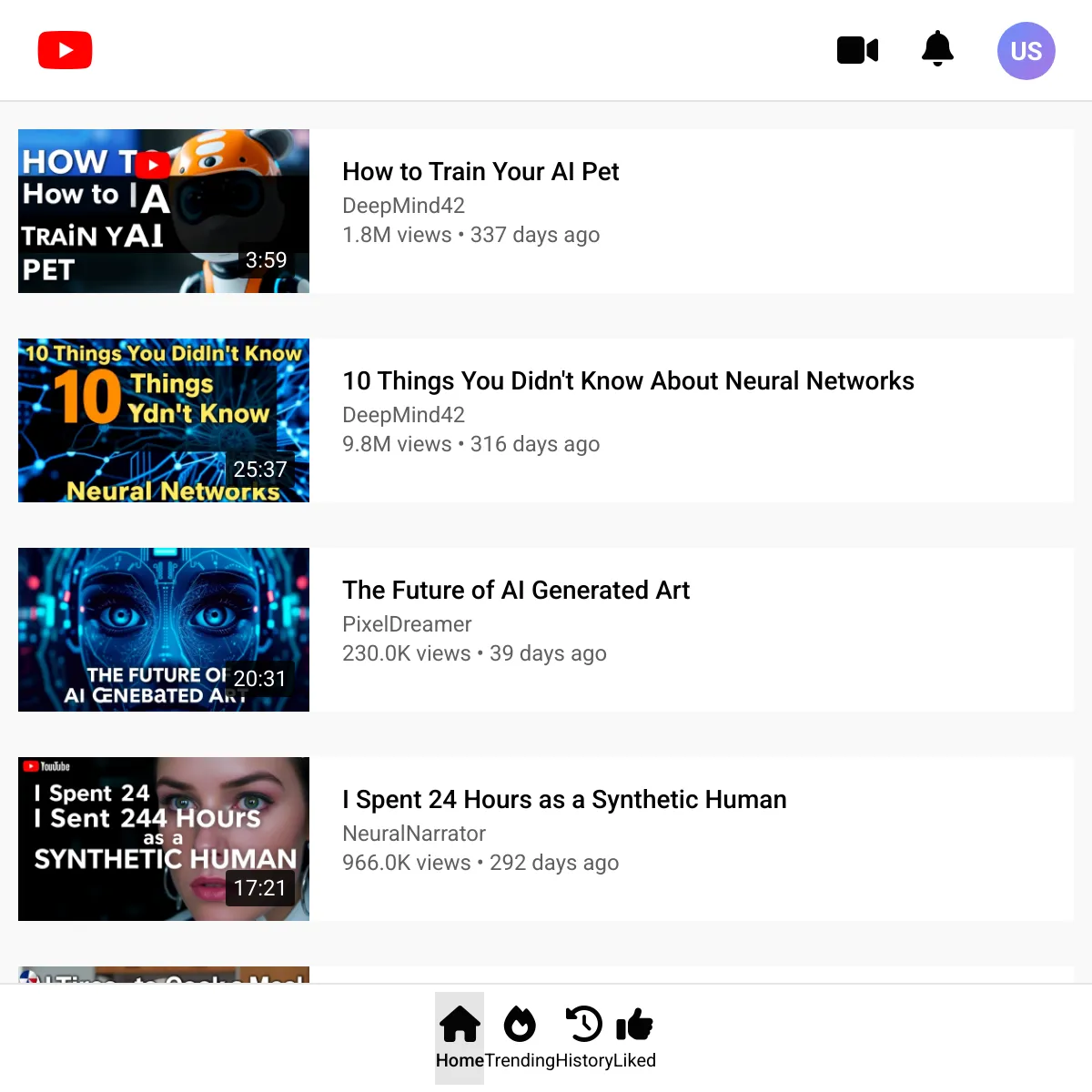The image size is (1092, 1092).
Task: Open the video camera create icon
Action: click(857, 50)
